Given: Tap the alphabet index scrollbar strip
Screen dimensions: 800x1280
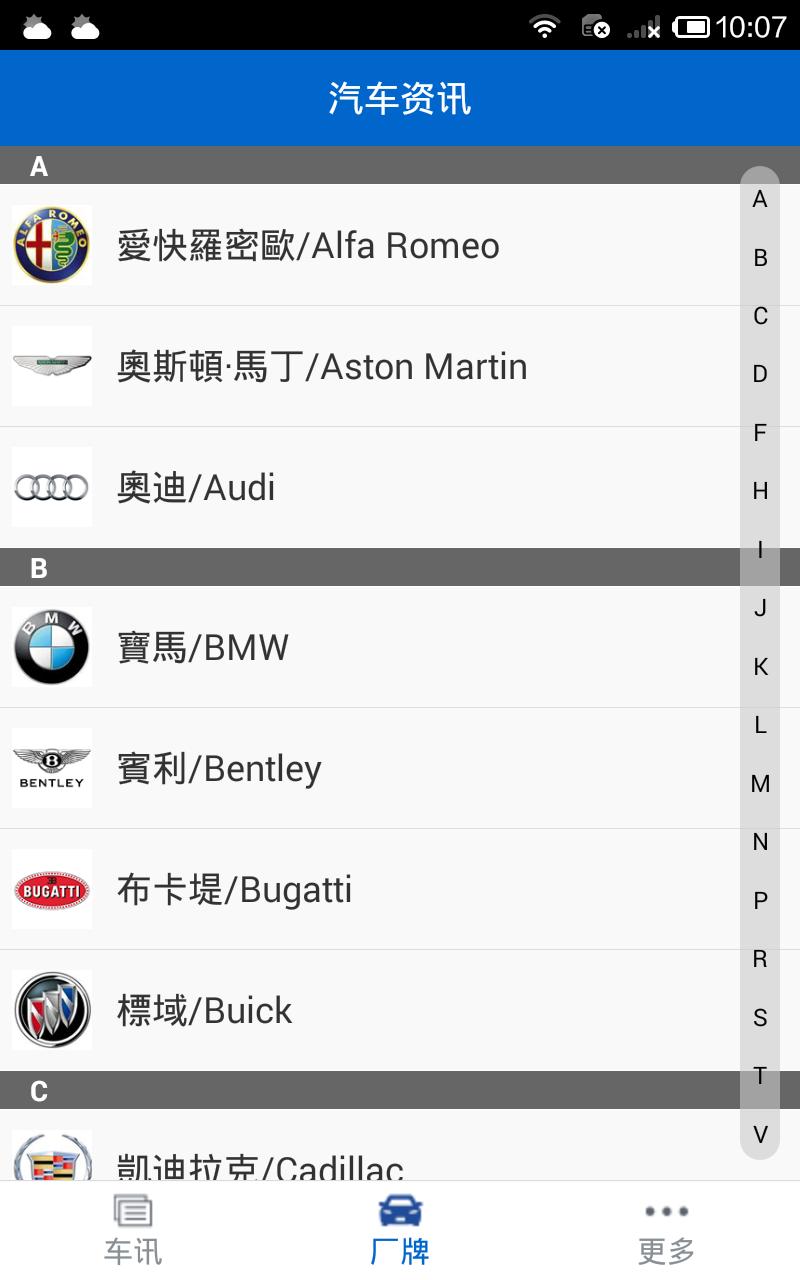Looking at the screenshot, I should click(x=759, y=667).
